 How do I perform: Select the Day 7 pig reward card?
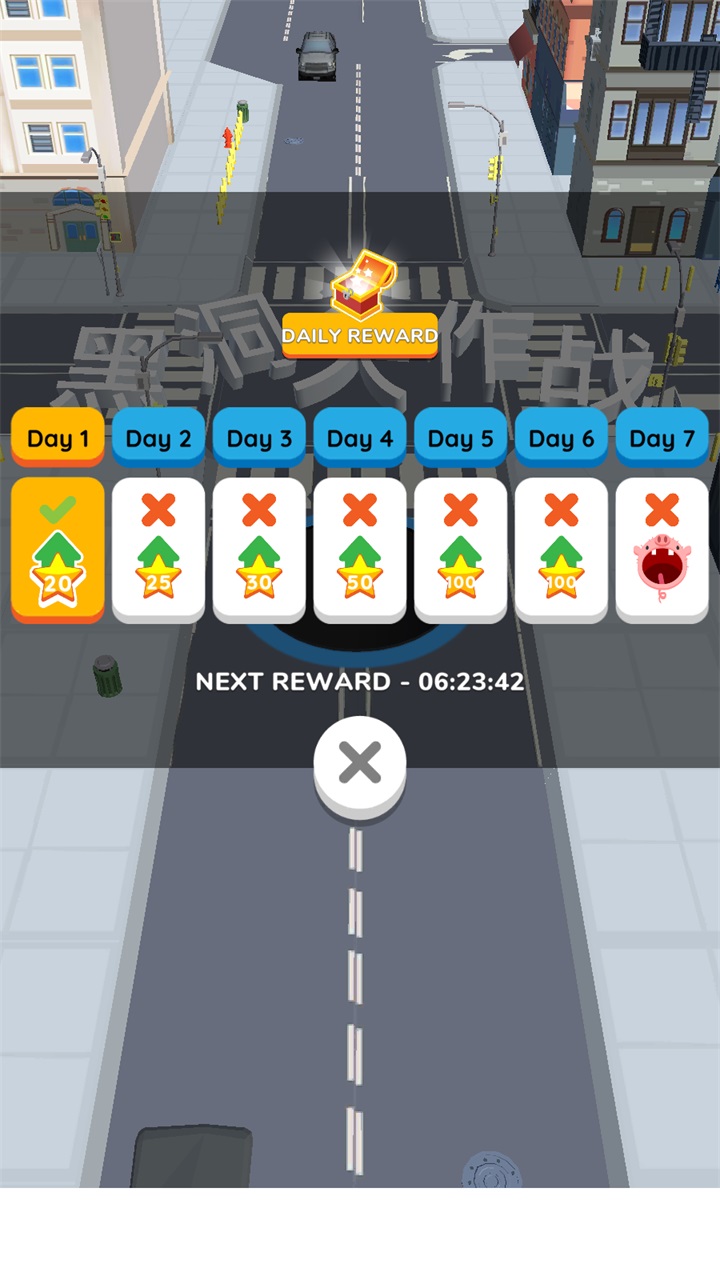coord(661,548)
